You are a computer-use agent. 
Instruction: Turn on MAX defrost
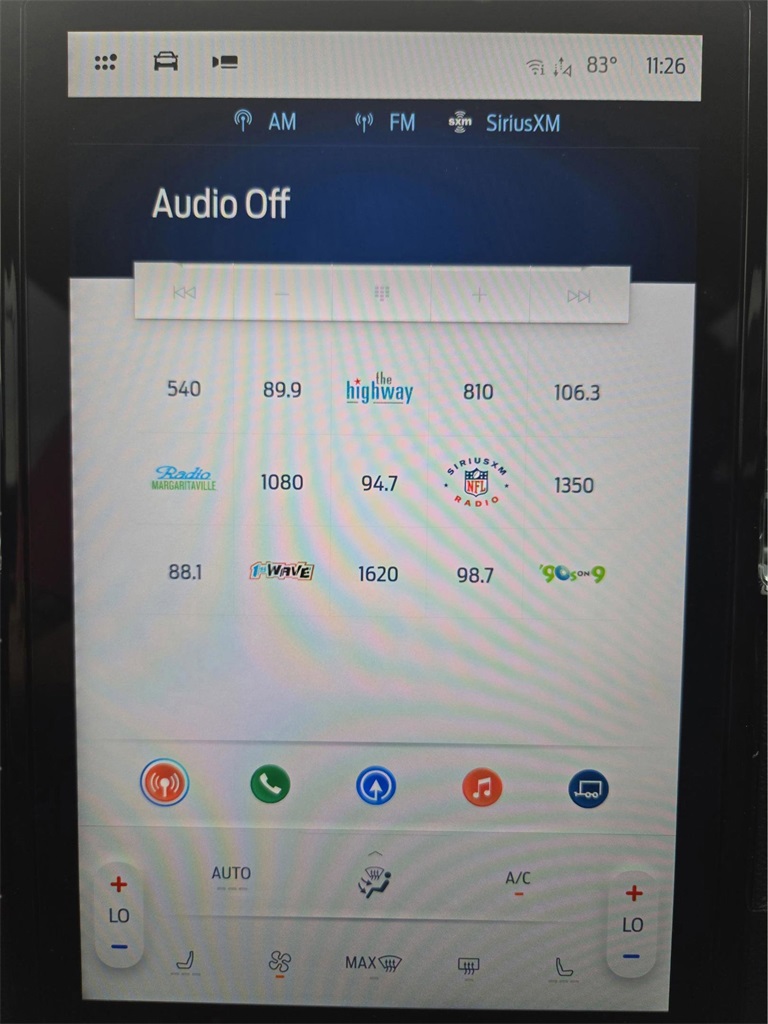point(373,964)
